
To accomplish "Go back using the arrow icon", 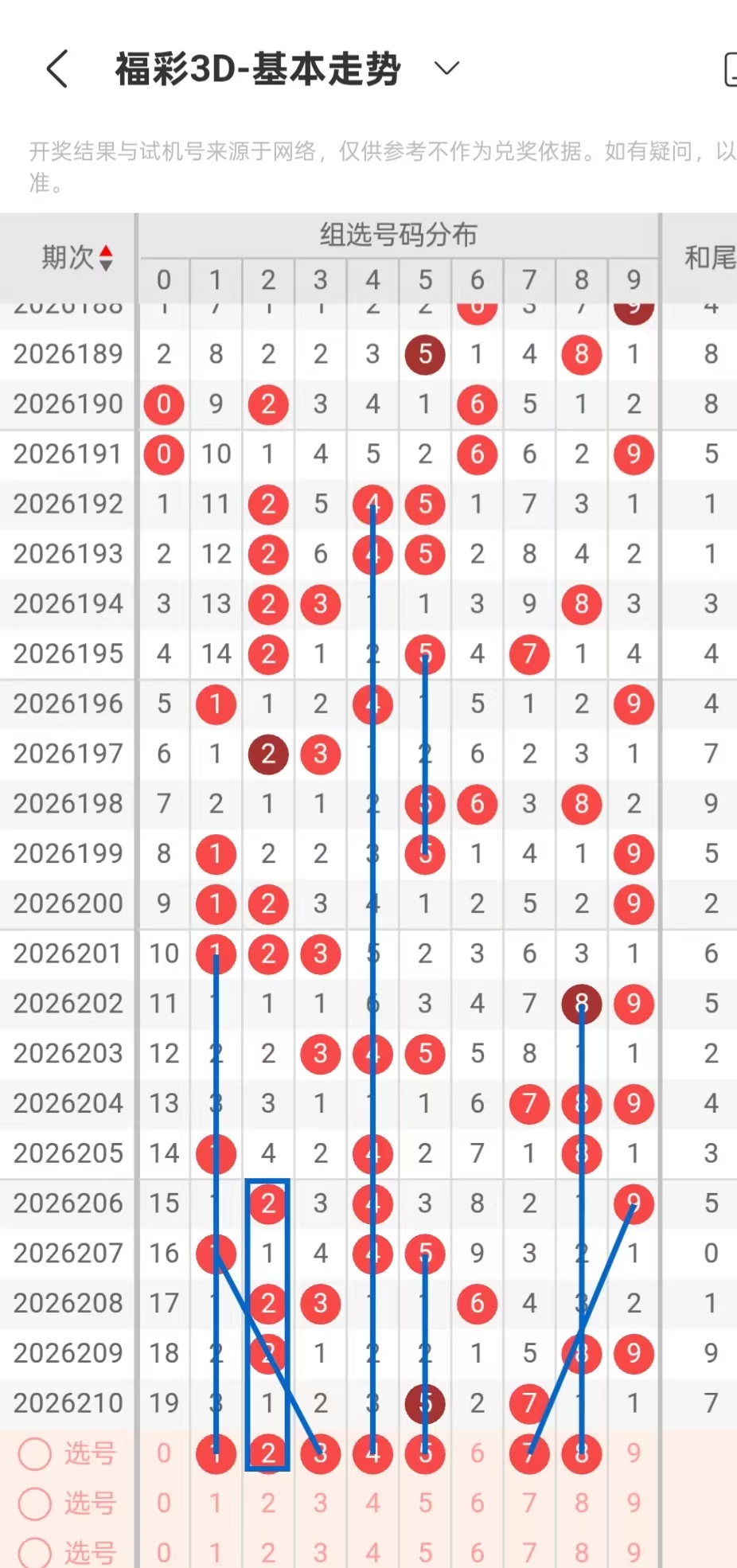I will [x=57, y=68].
